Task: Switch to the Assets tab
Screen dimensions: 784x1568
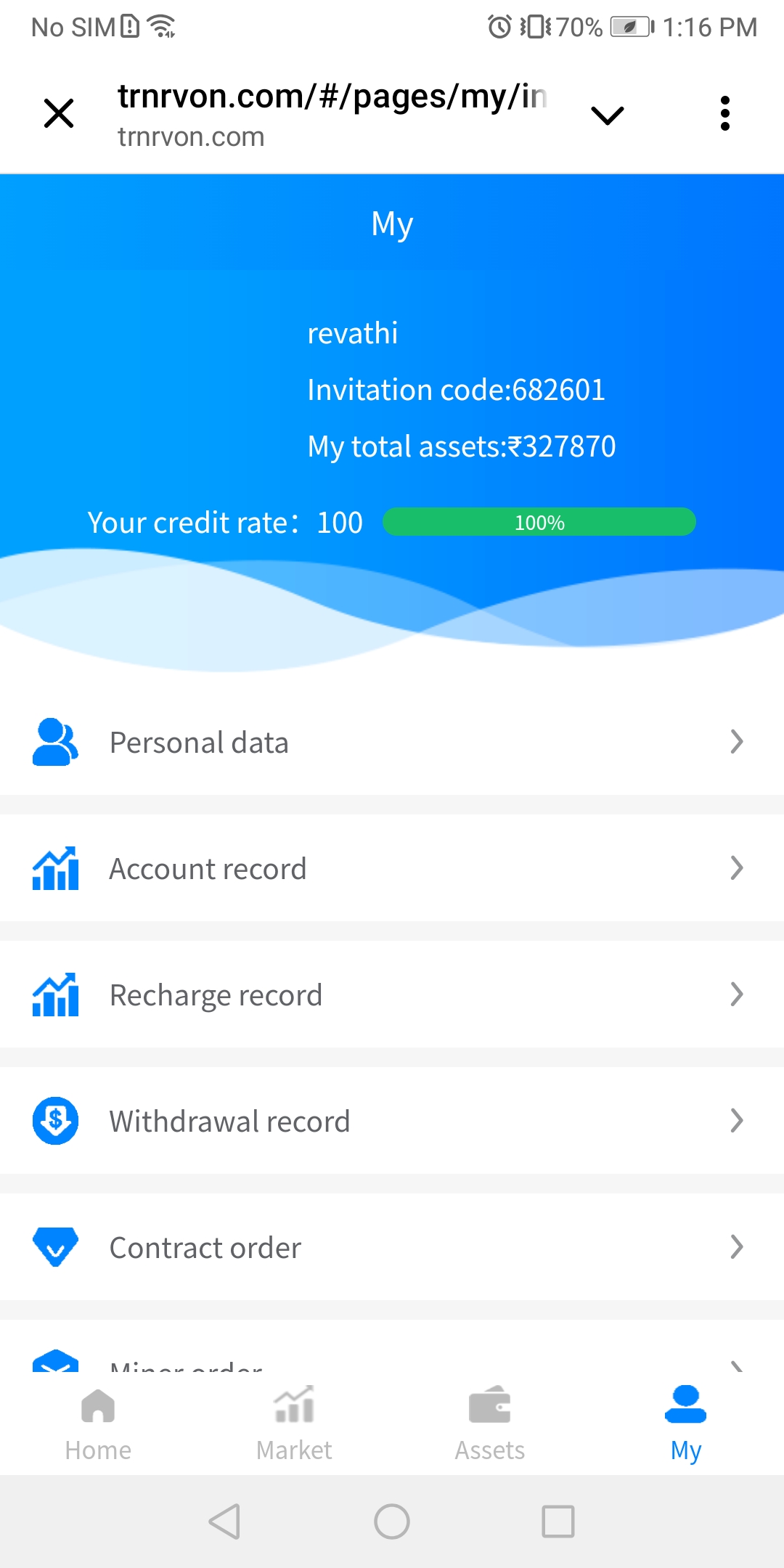Action: pos(490,1424)
